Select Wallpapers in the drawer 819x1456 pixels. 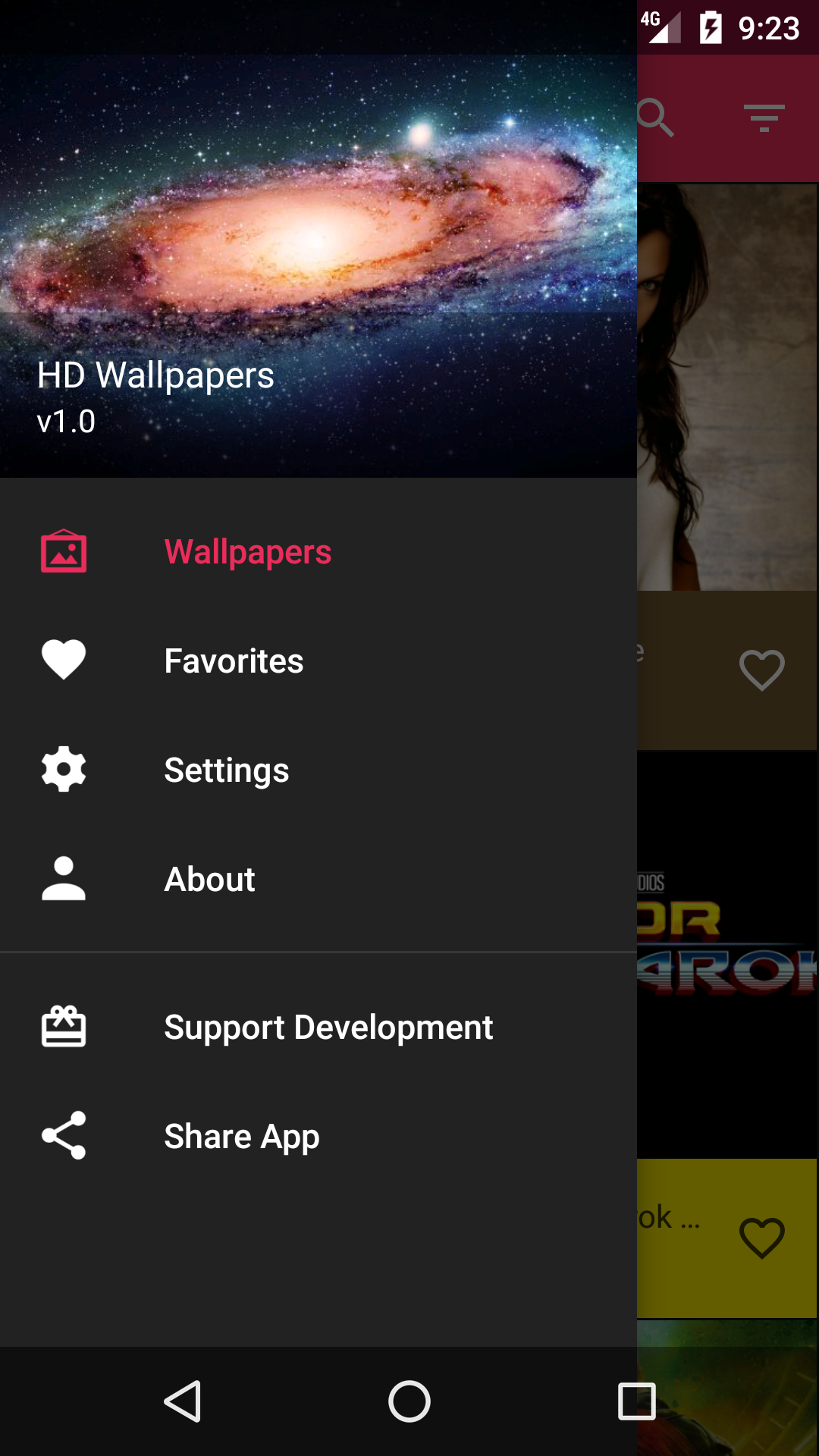[318, 552]
